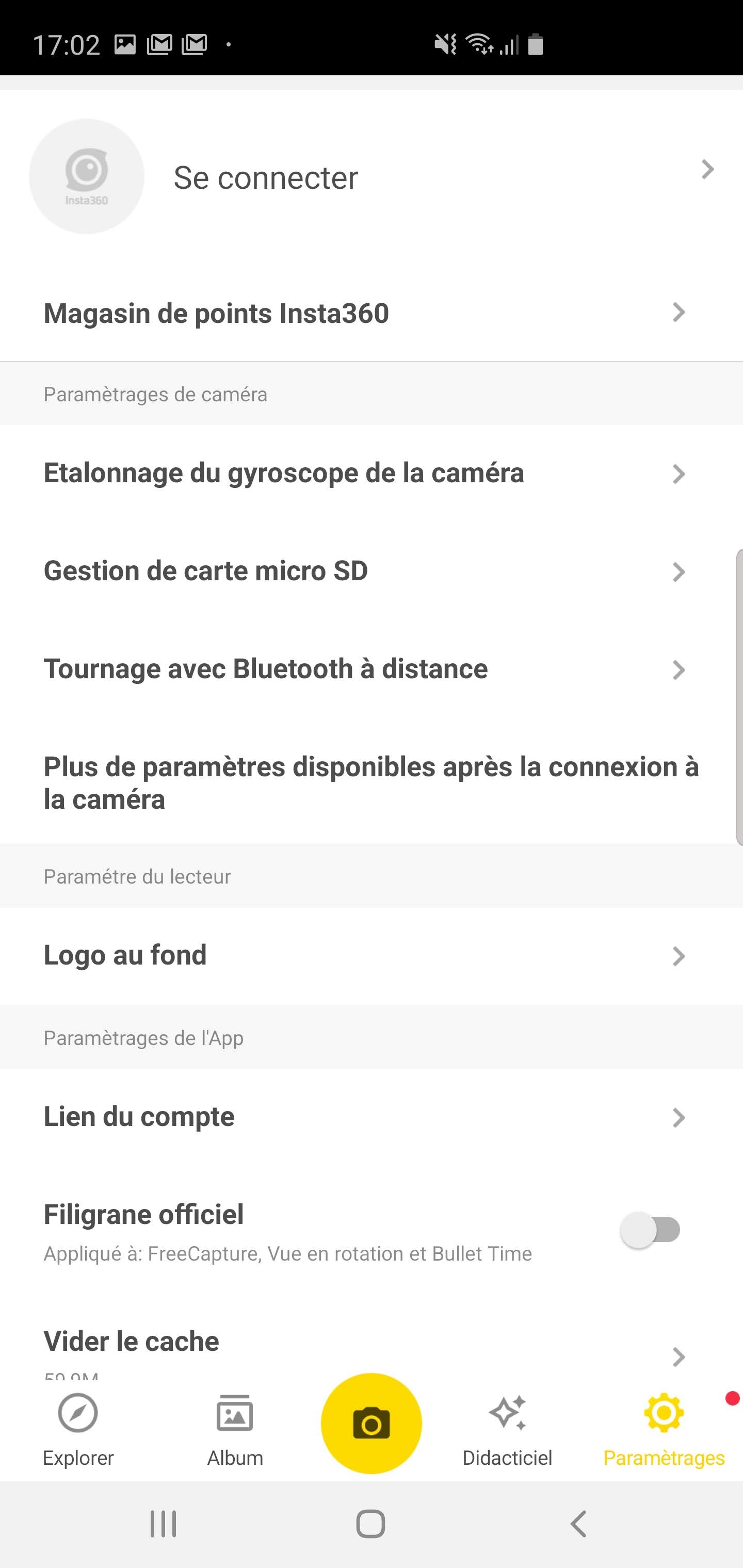Open Magasin de points Insta360

(x=365, y=314)
